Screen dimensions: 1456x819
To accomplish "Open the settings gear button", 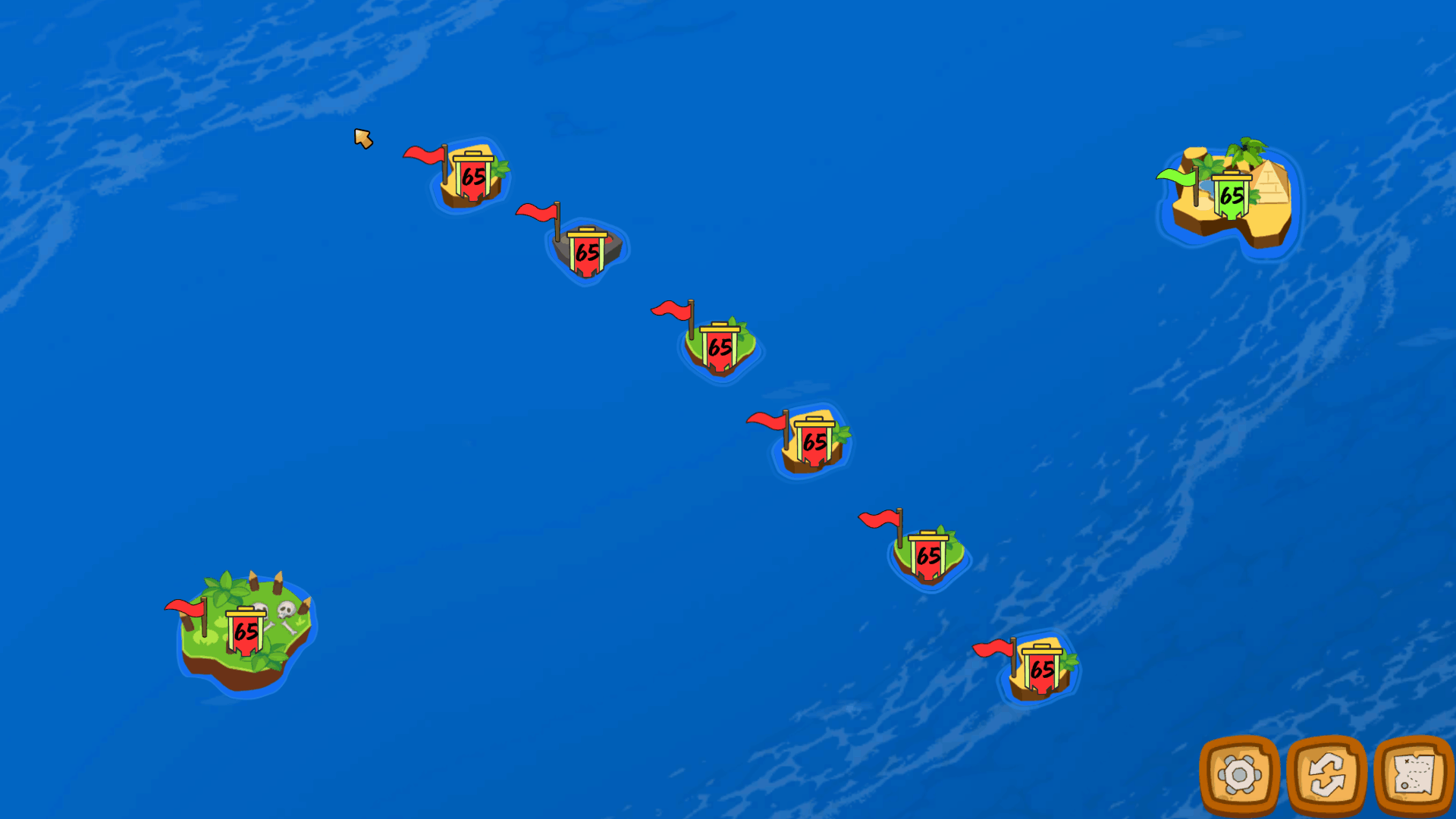I will 1239,775.
